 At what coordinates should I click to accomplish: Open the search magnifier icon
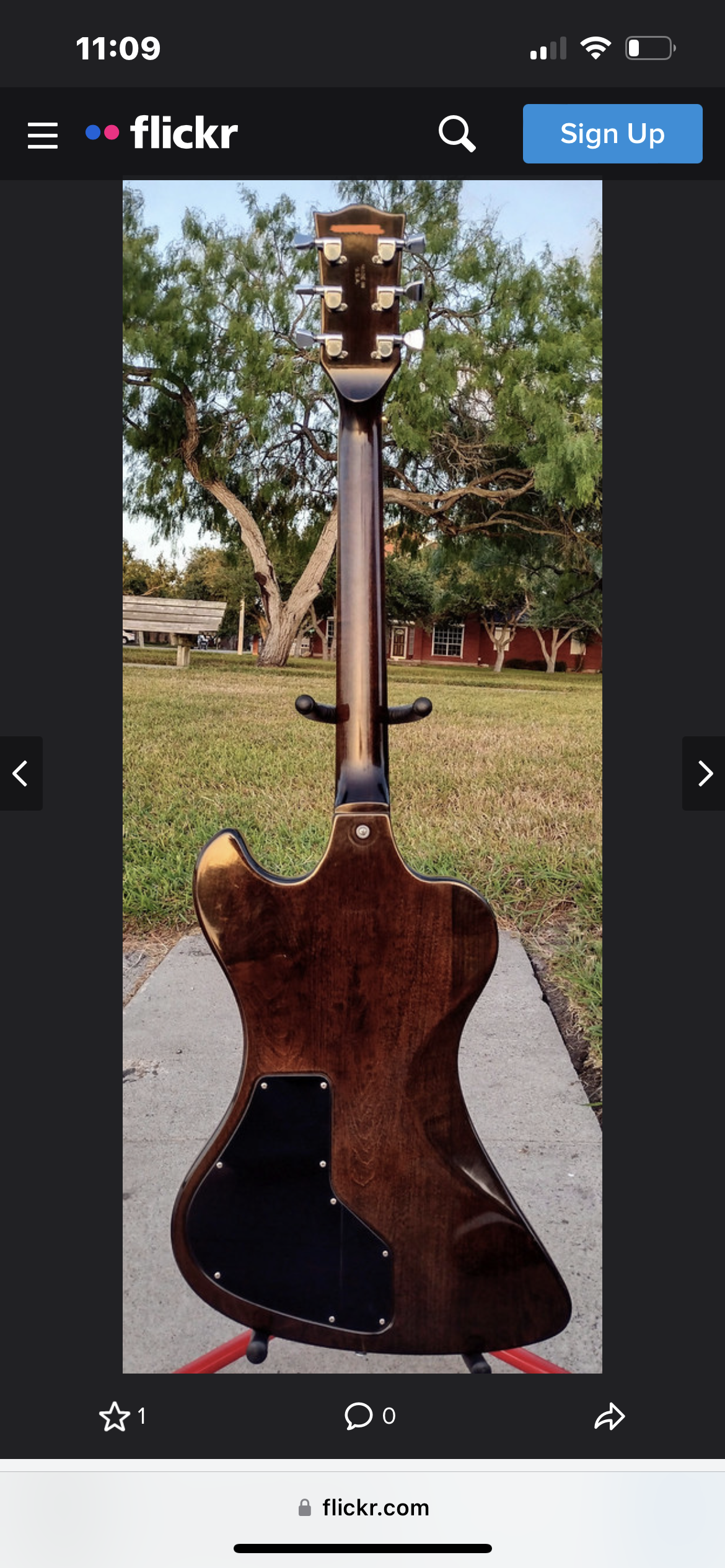tap(457, 133)
